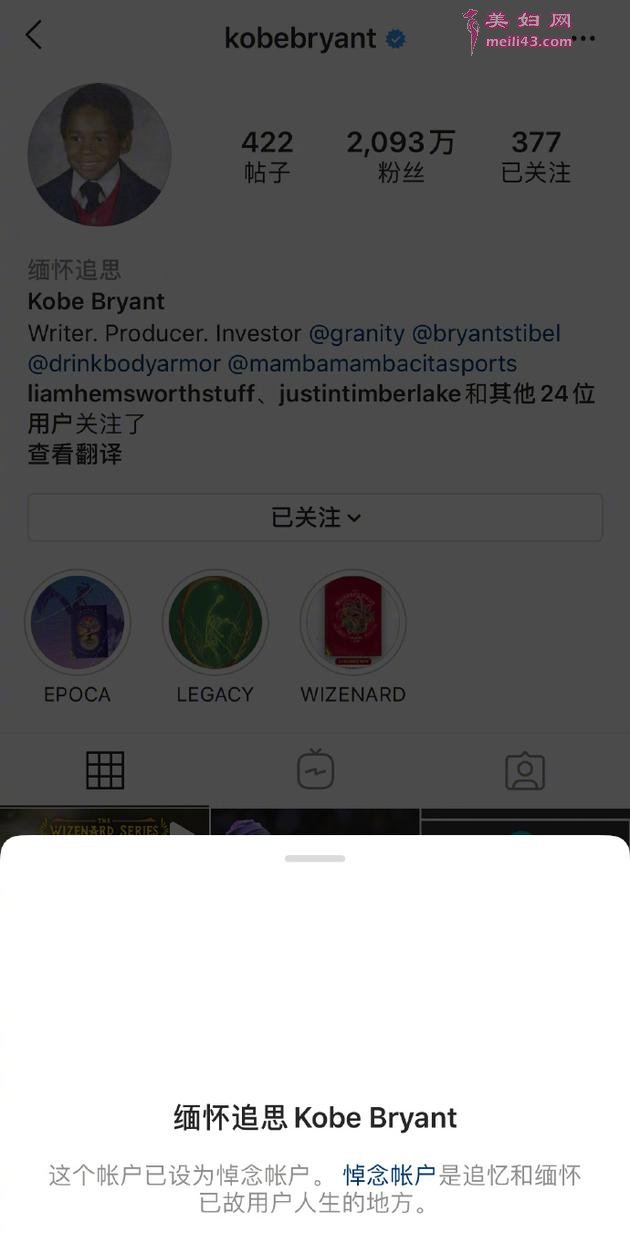This screenshot has width=630, height=1233.
Task: Switch to the tagged photos tab
Action: (524, 770)
